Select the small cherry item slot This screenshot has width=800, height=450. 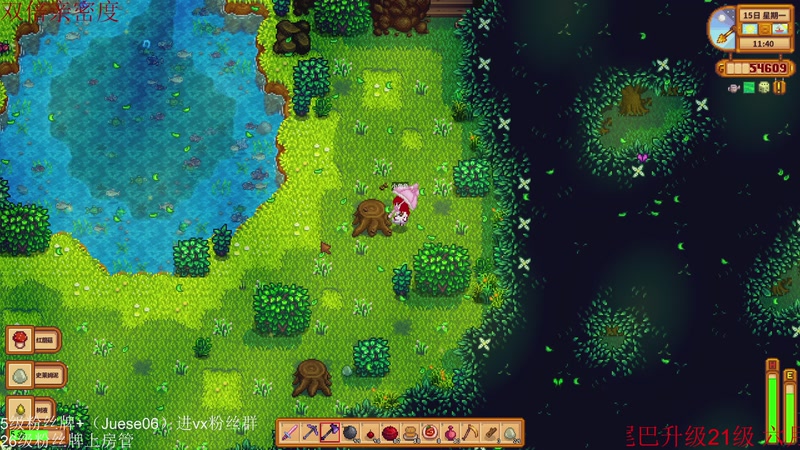370,432
